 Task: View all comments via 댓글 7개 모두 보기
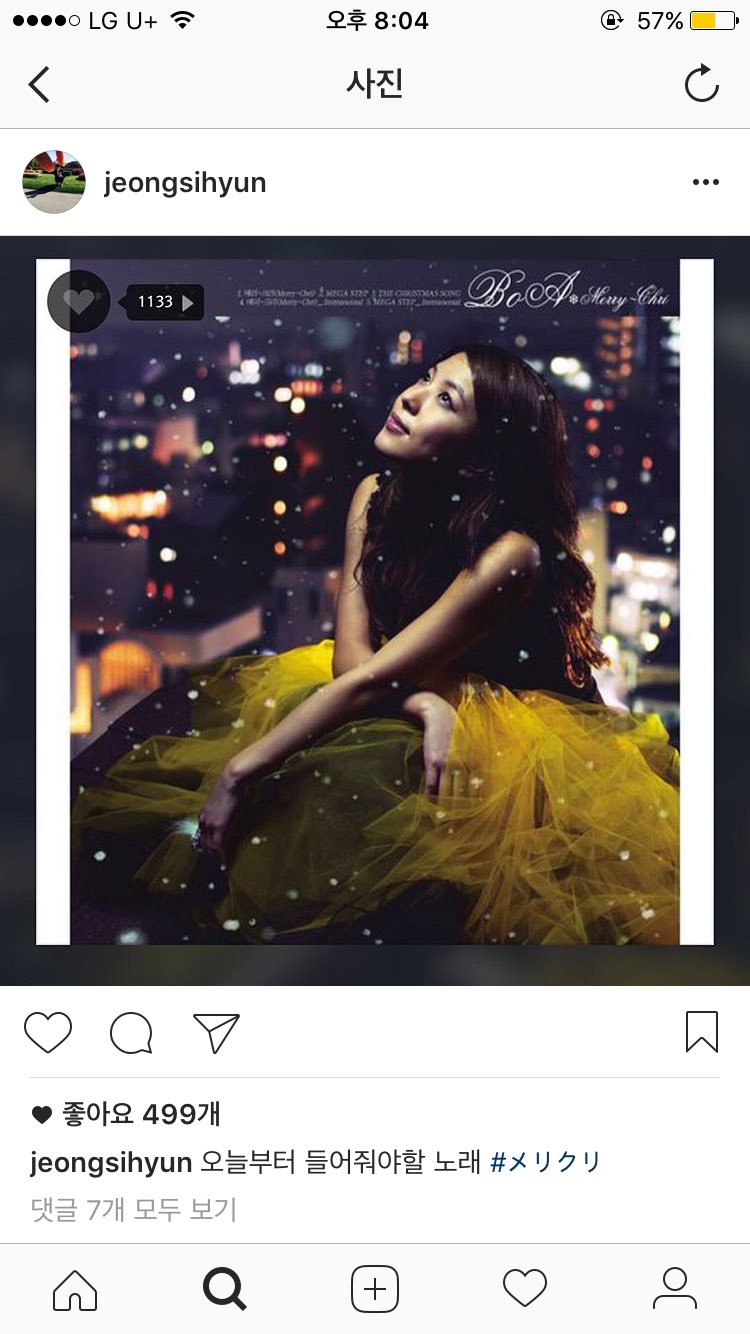pyautogui.click(x=134, y=1210)
